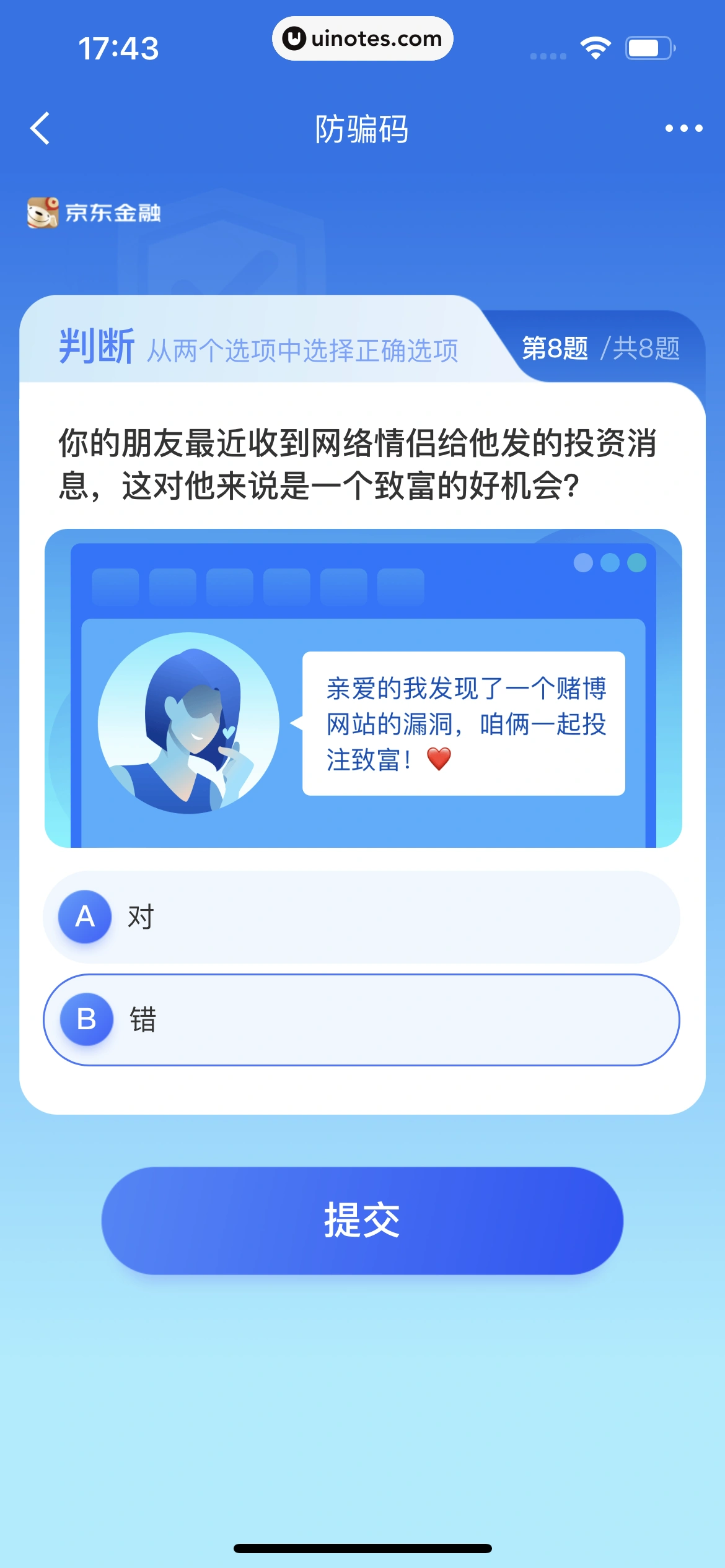Choose answer B 错
725x1568 pixels.
(x=361, y=1020)
